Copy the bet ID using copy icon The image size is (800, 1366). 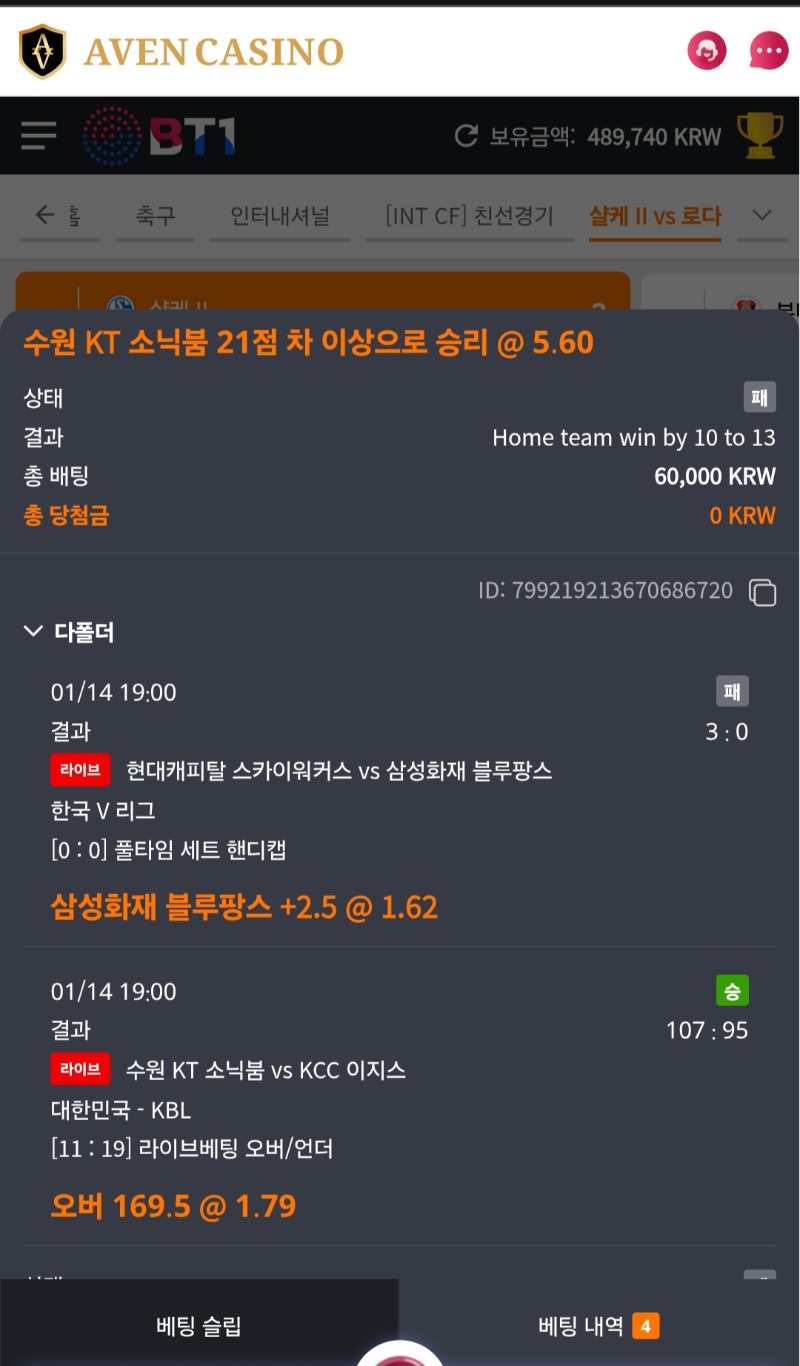tap(763, 592)
